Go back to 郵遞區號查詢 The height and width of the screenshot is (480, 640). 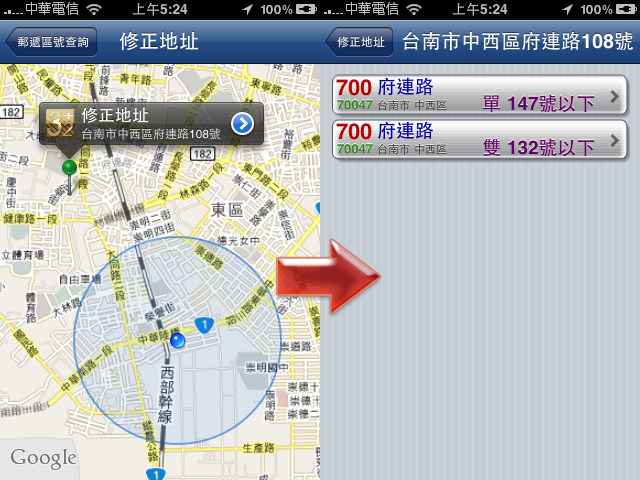click(52, 43)
